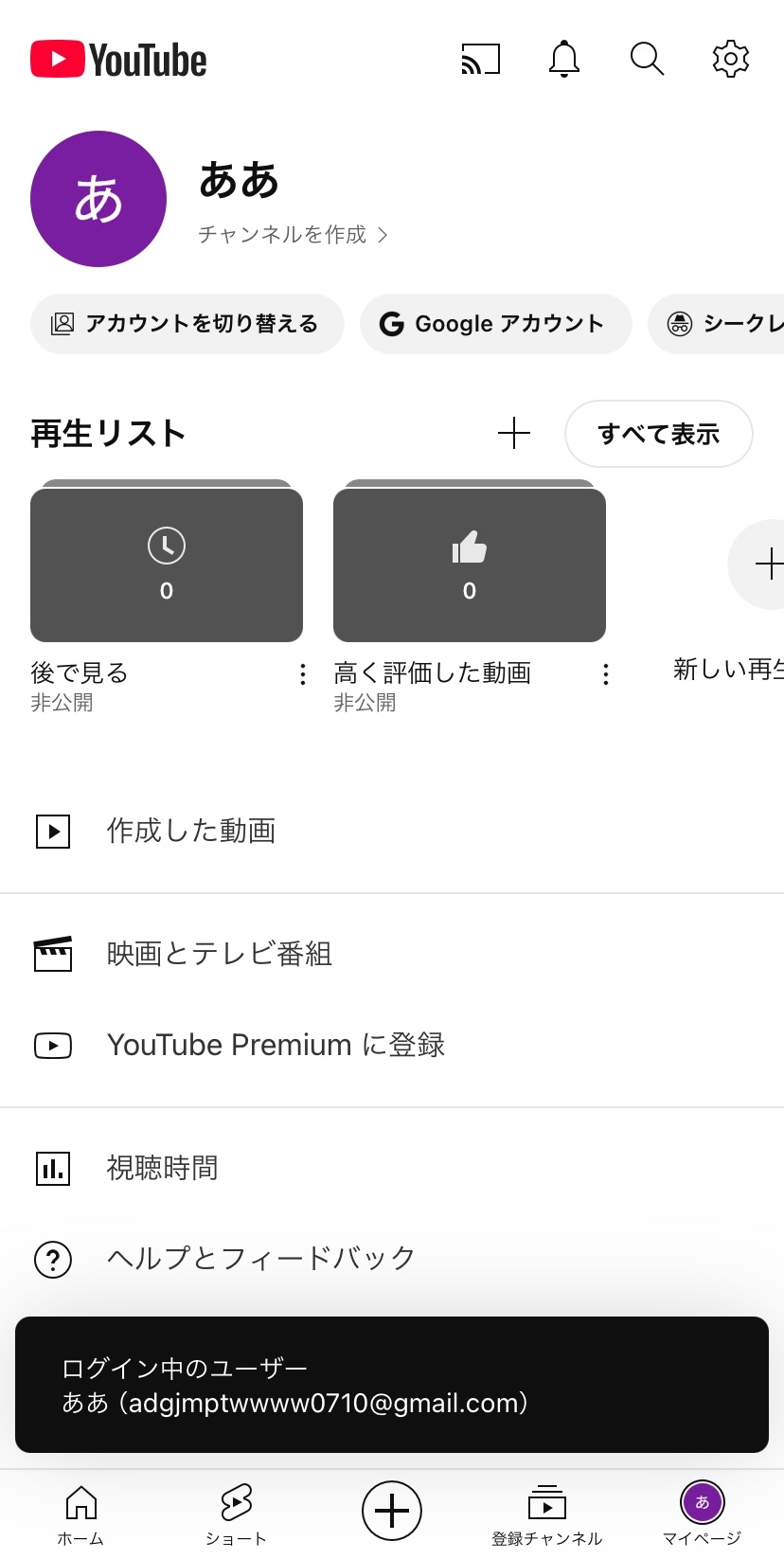Open more options for 高く評価した動画

click(x=605, y=674)
